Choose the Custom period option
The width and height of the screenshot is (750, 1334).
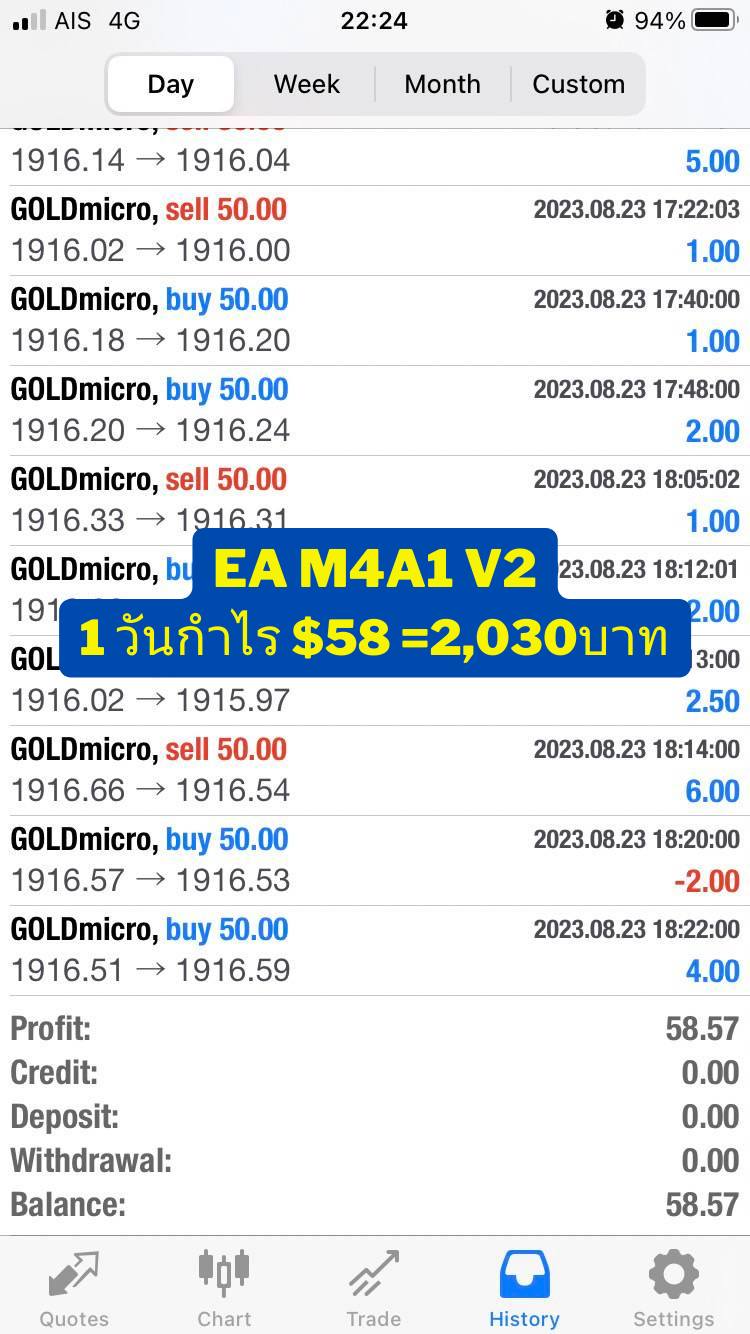578,84
